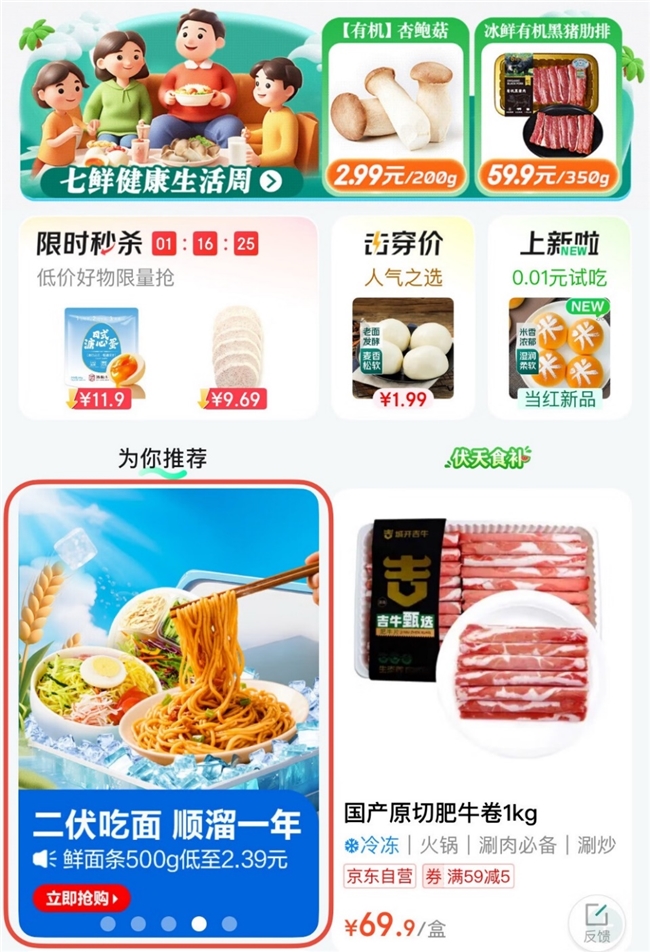Open the 击穿价 人气之选 card
This screenshot has height=952, width=650.
(x=403, y=317)
